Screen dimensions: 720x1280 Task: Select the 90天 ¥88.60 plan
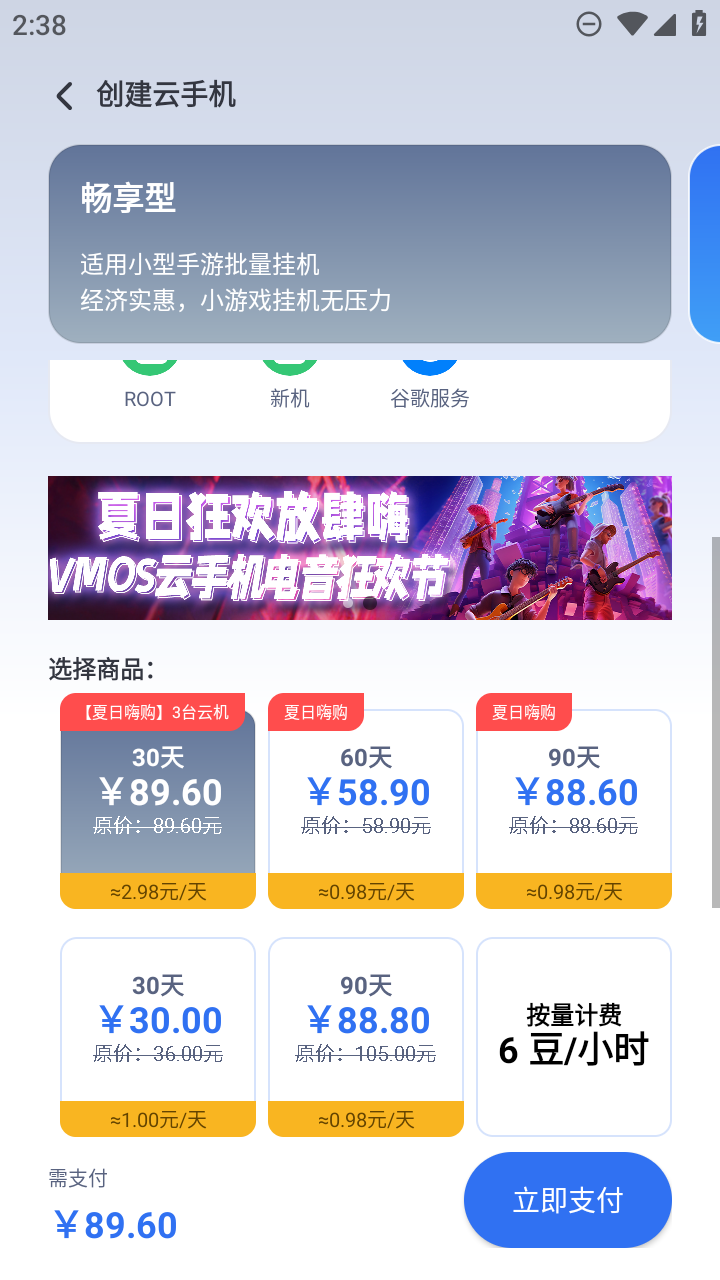pos(573,800)
